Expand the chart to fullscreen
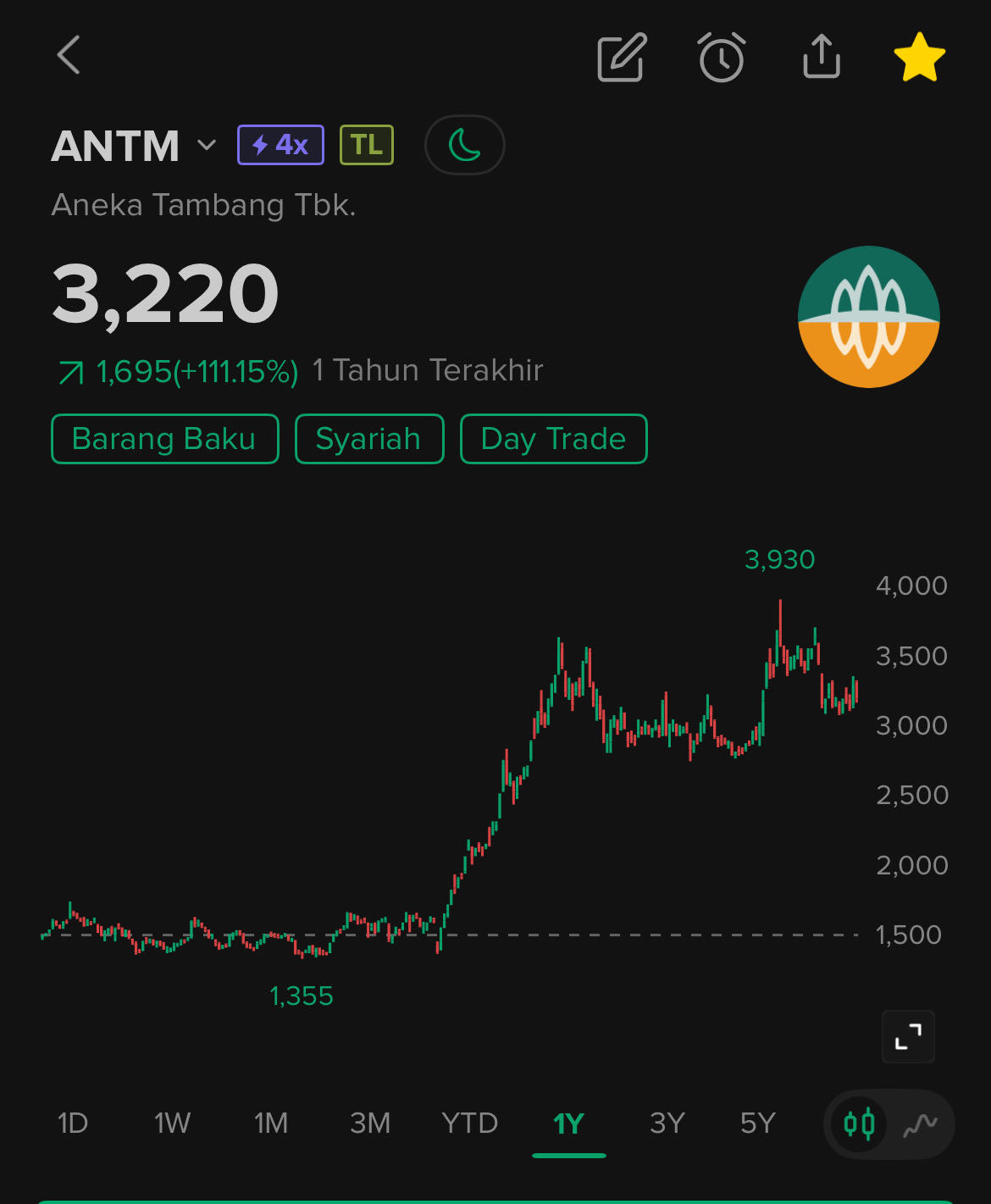Viewport: 991px width, 1204px height. 908,1036
